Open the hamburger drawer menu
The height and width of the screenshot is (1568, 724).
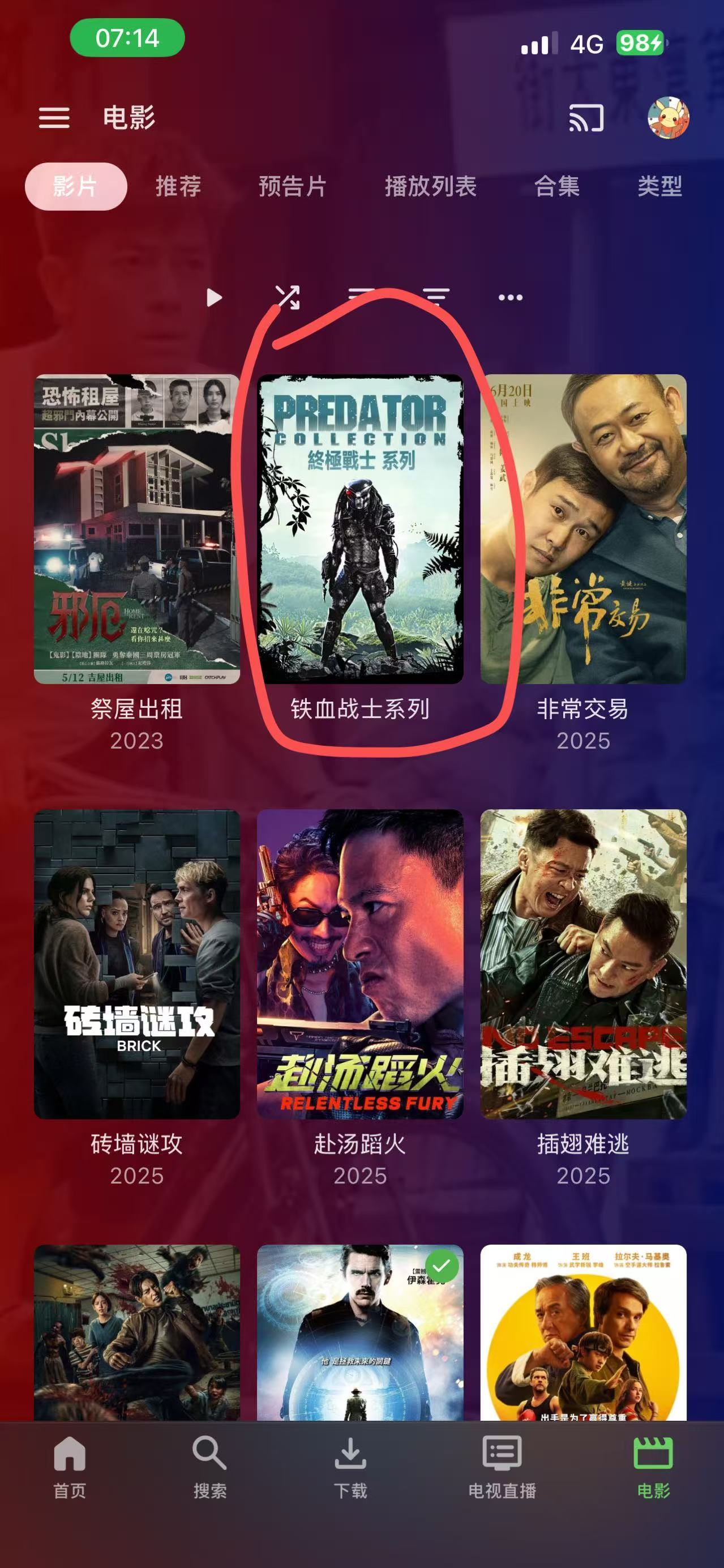click(54, 117)
